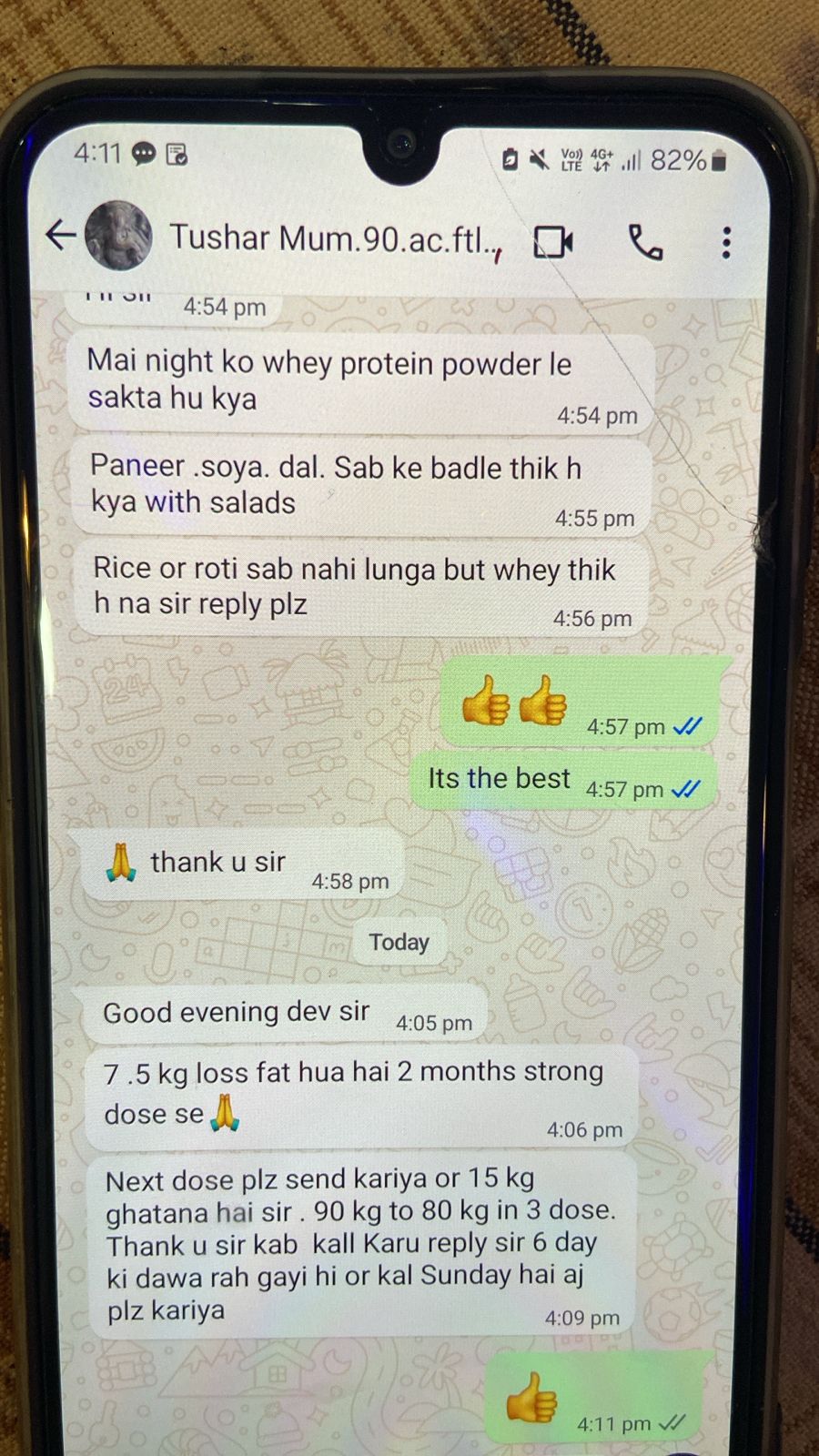819x1456 pixels.
Task: Start a video call with Tushar
Action: click(553, 242)
